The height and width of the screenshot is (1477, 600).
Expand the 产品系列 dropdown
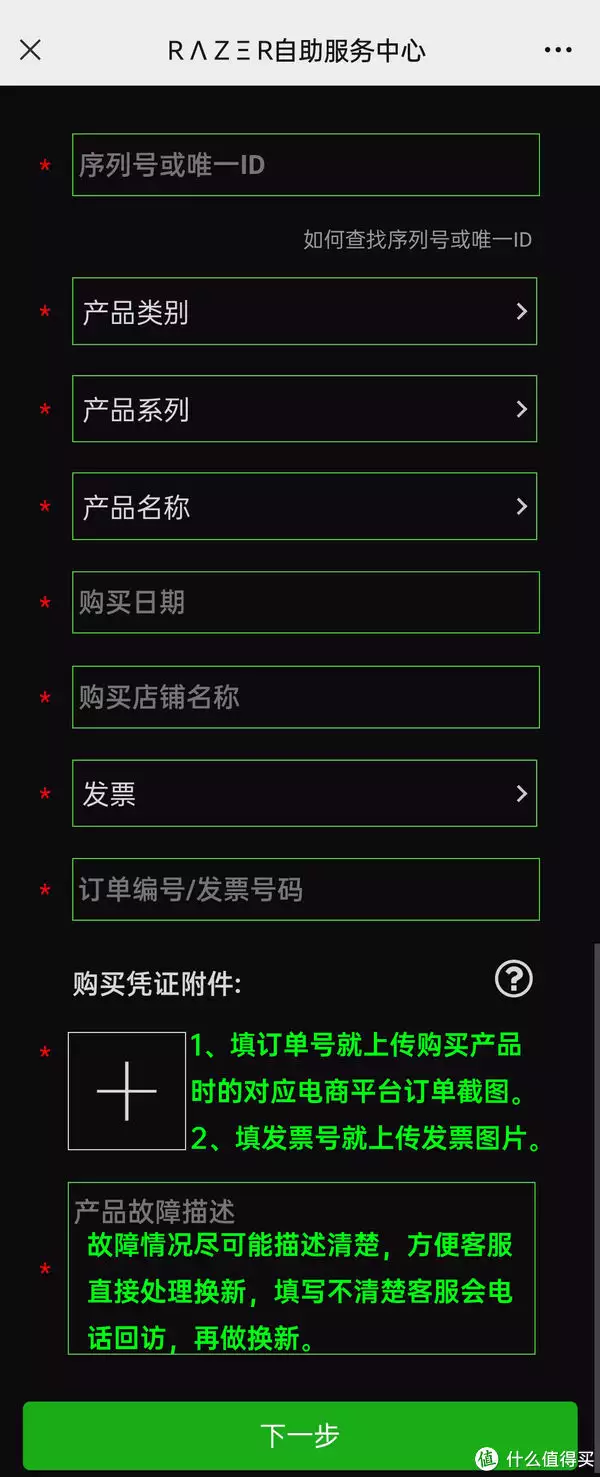pos(304,409)
